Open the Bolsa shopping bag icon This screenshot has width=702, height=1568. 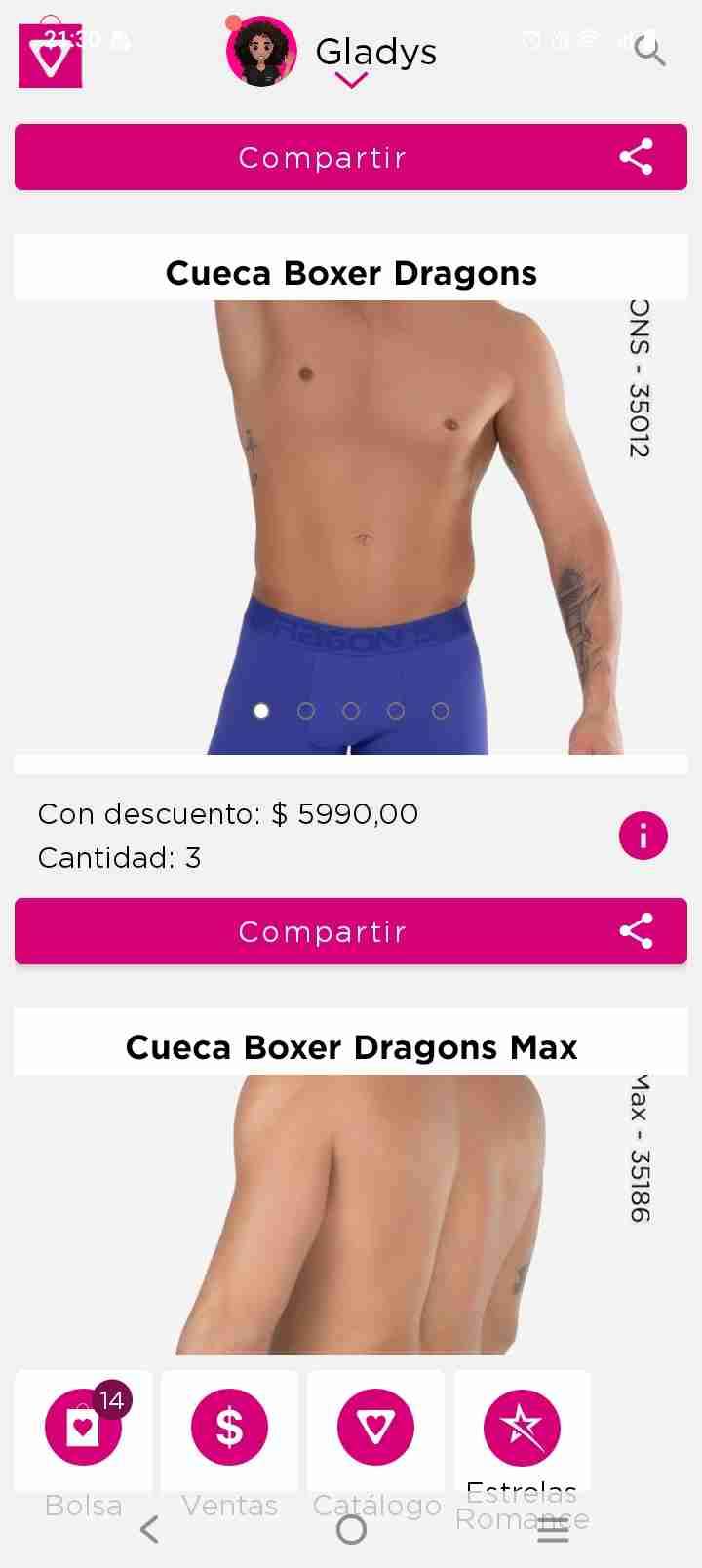click(x=83, y=1427)
